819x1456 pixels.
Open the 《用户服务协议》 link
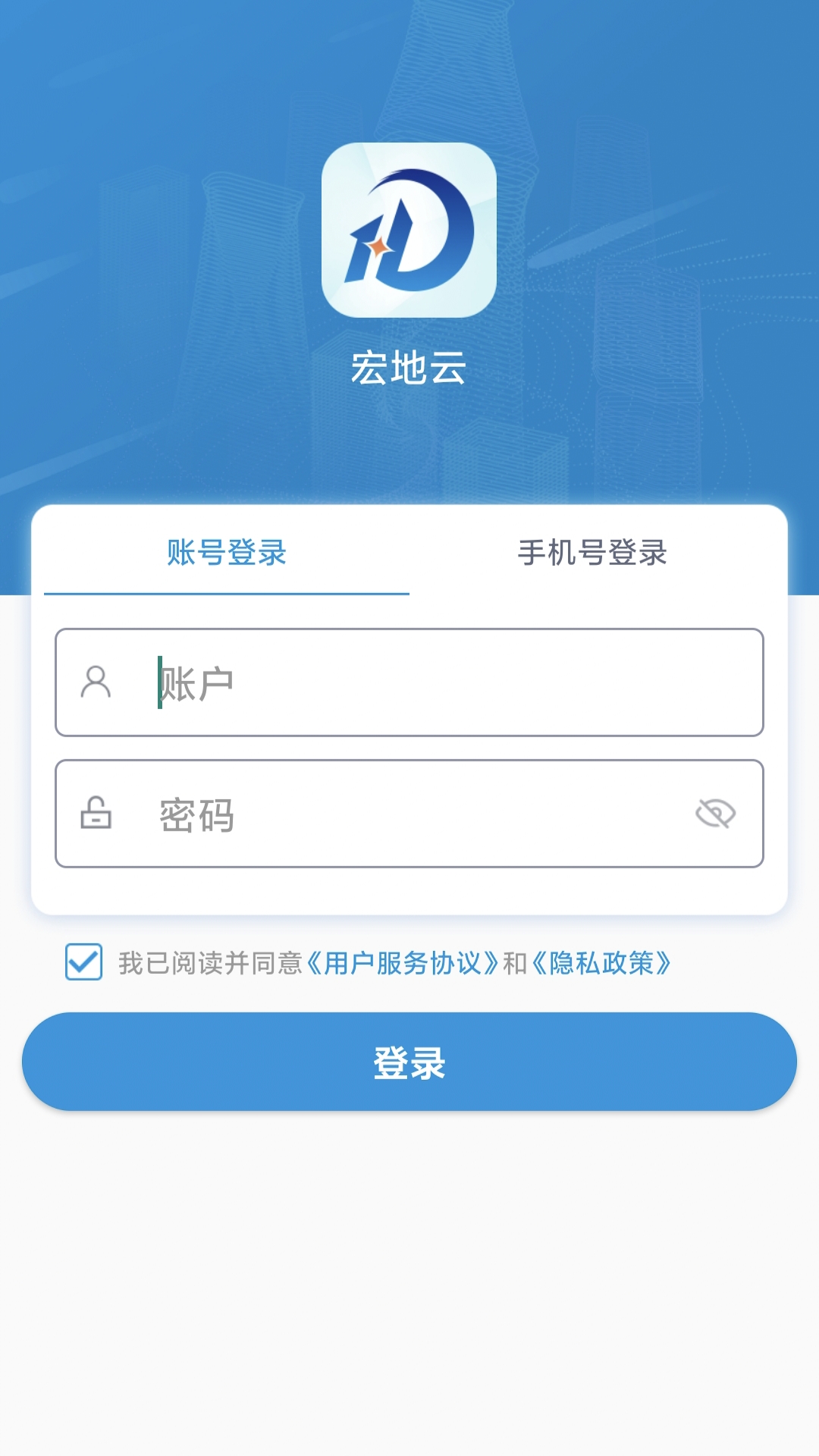point(403,963)
